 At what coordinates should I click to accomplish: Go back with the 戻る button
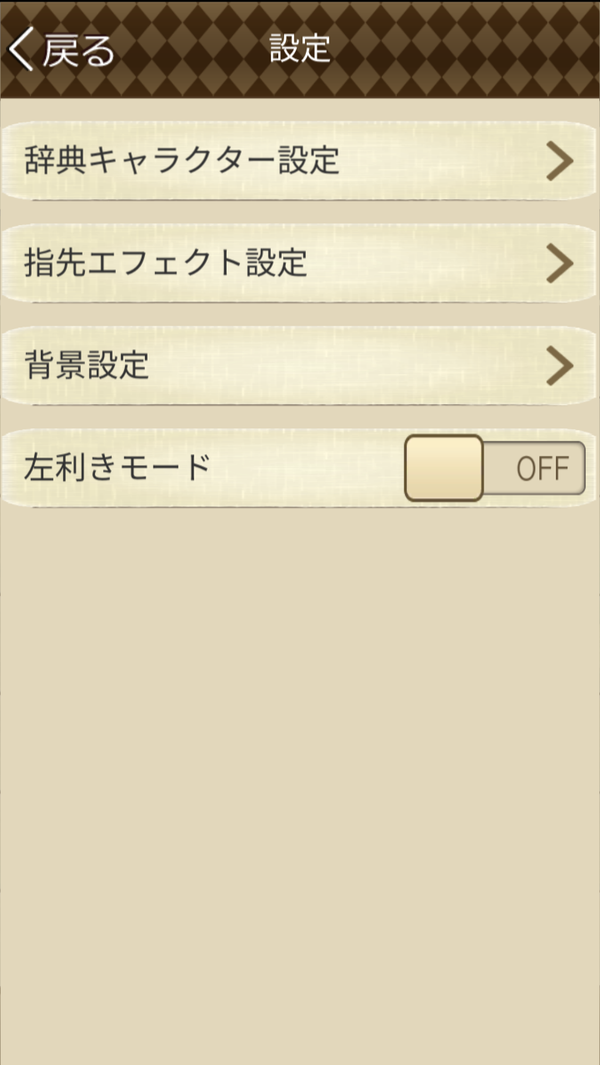coord(61,50)
